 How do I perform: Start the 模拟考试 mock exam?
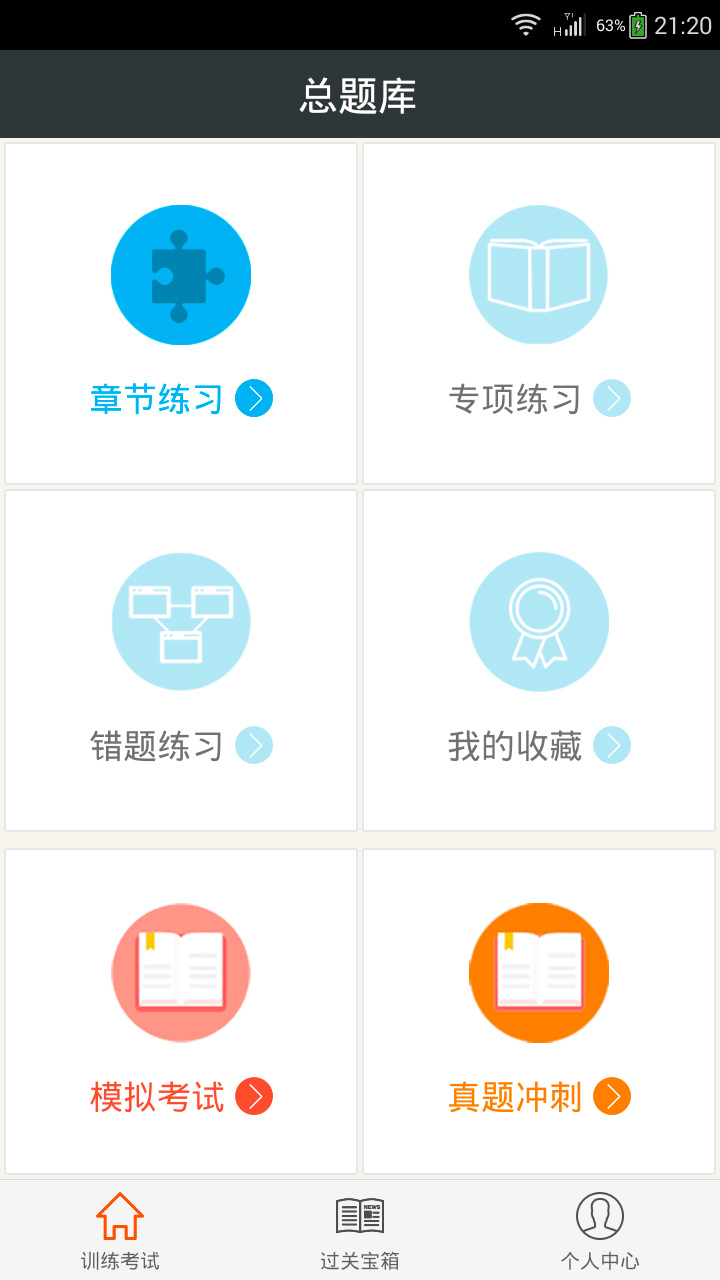(x=181, y=1011)
